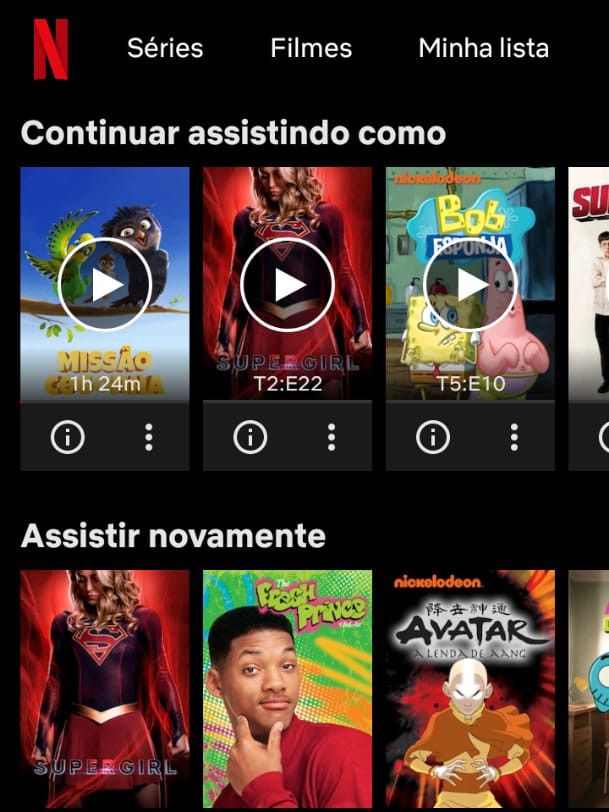609x812 pixels.
Task: Resume playing Missão Cegonha
Action: [105, 285]
